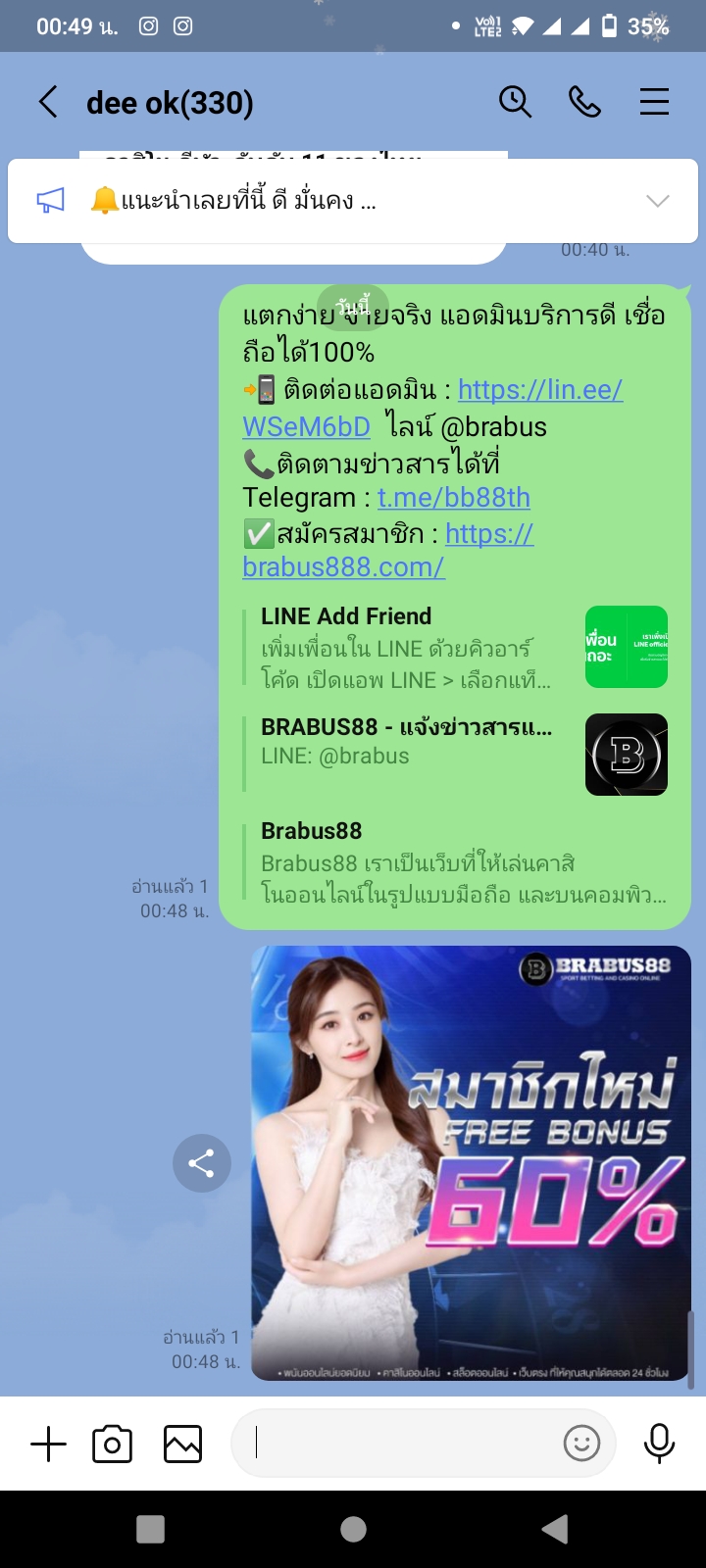This screenshot has width=706, height=1568.
Task: Open the emoji and sticker picker
Action: (581, 1443)
